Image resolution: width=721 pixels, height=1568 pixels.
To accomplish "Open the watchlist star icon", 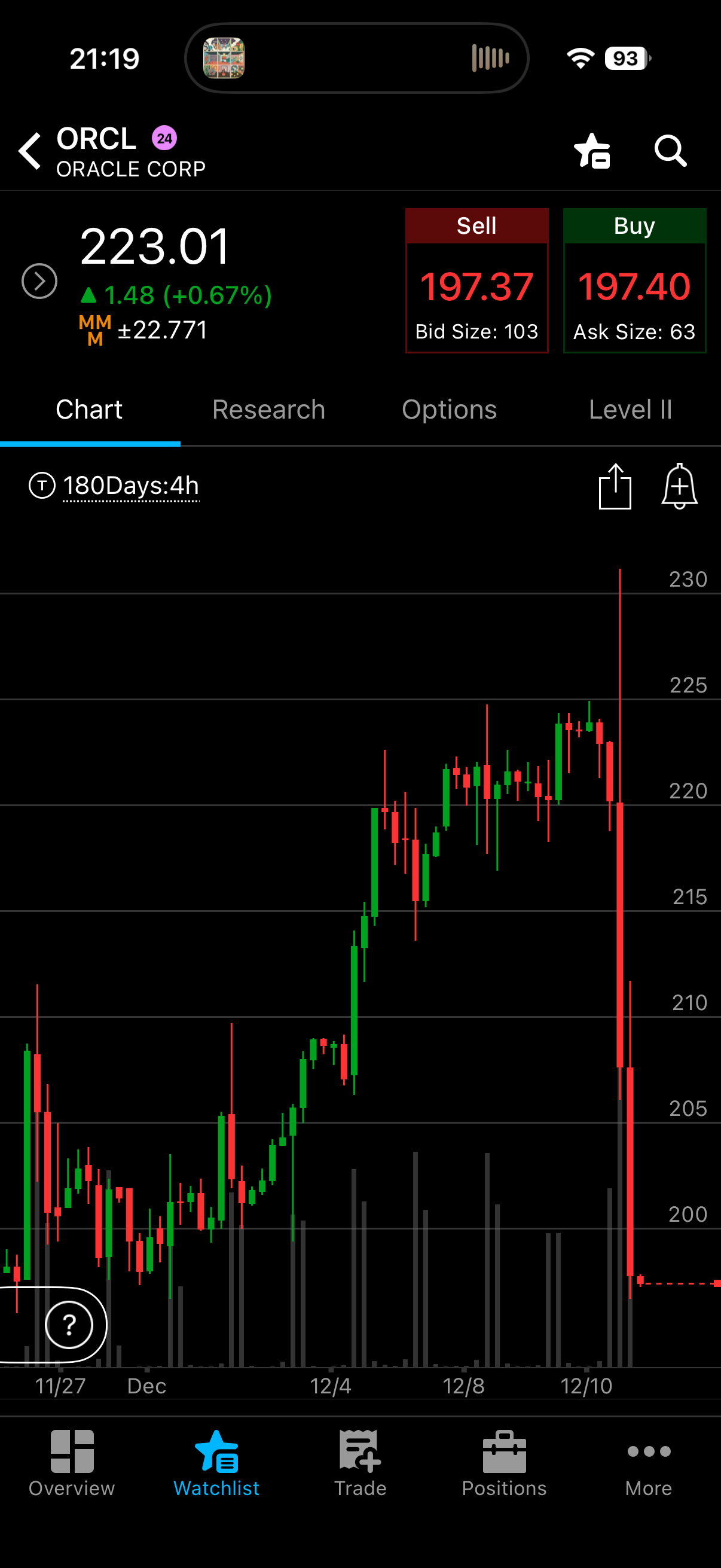I will point(591,151).
